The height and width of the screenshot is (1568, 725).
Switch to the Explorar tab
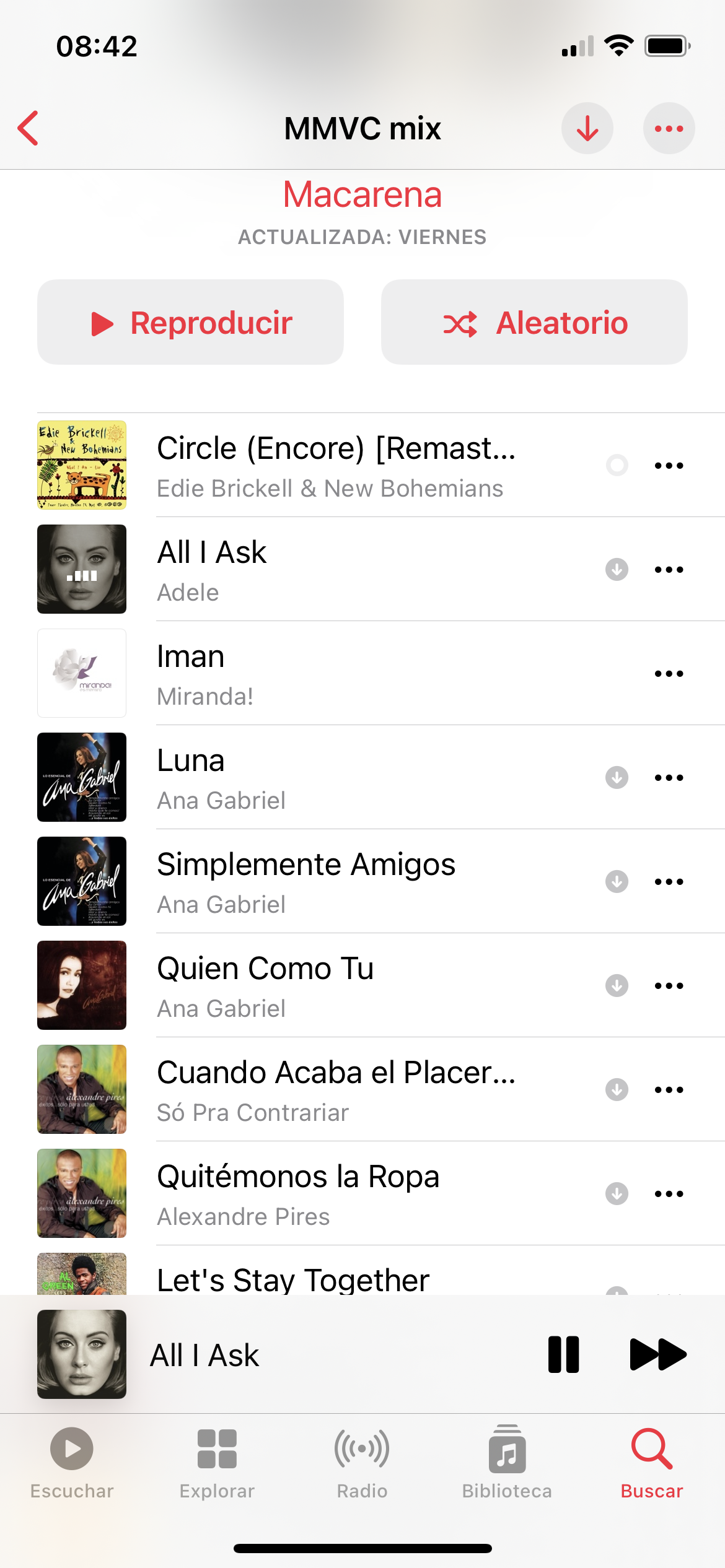[217, 1462]
